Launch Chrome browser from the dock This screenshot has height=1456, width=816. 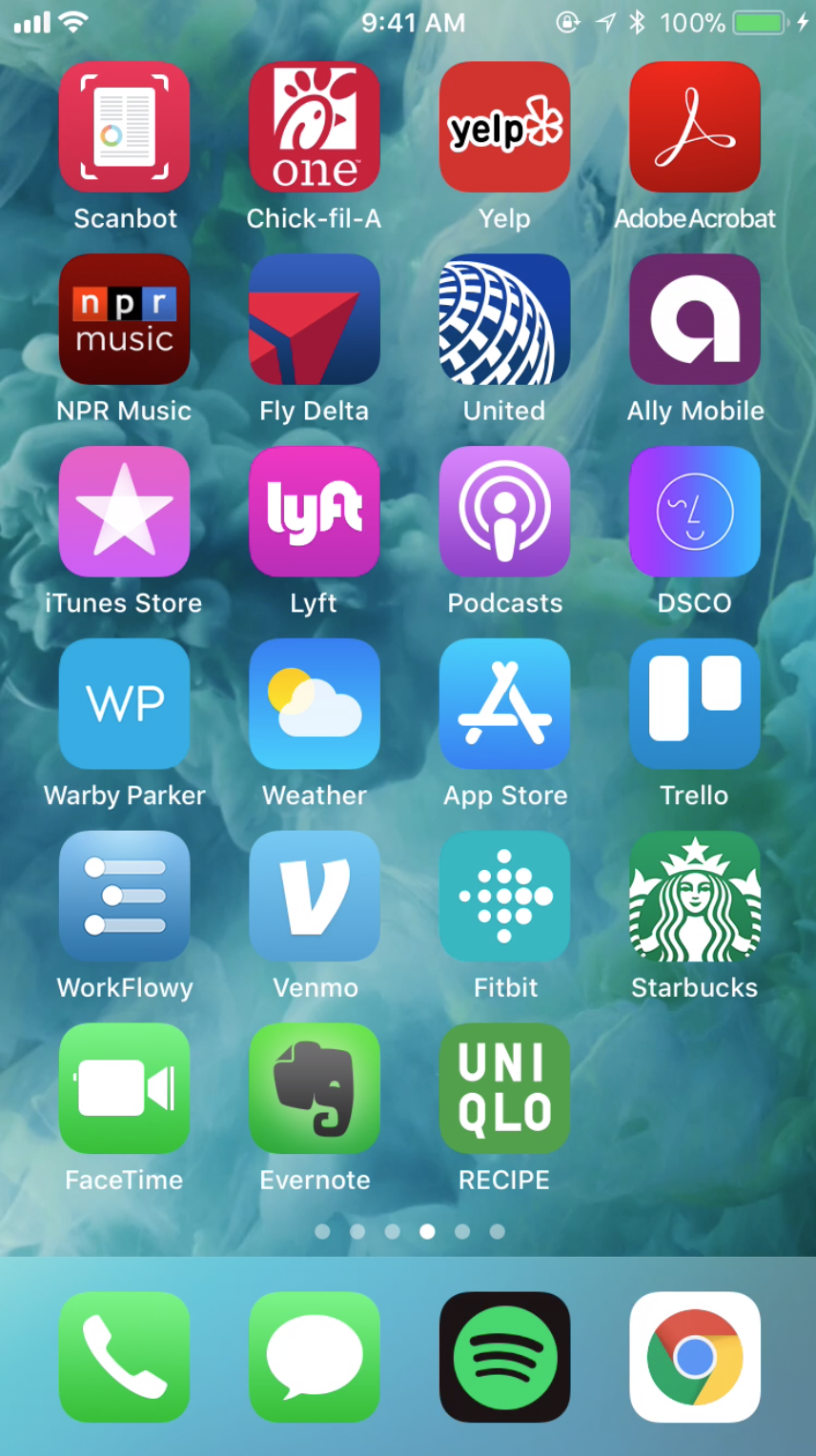(695, 1357)
